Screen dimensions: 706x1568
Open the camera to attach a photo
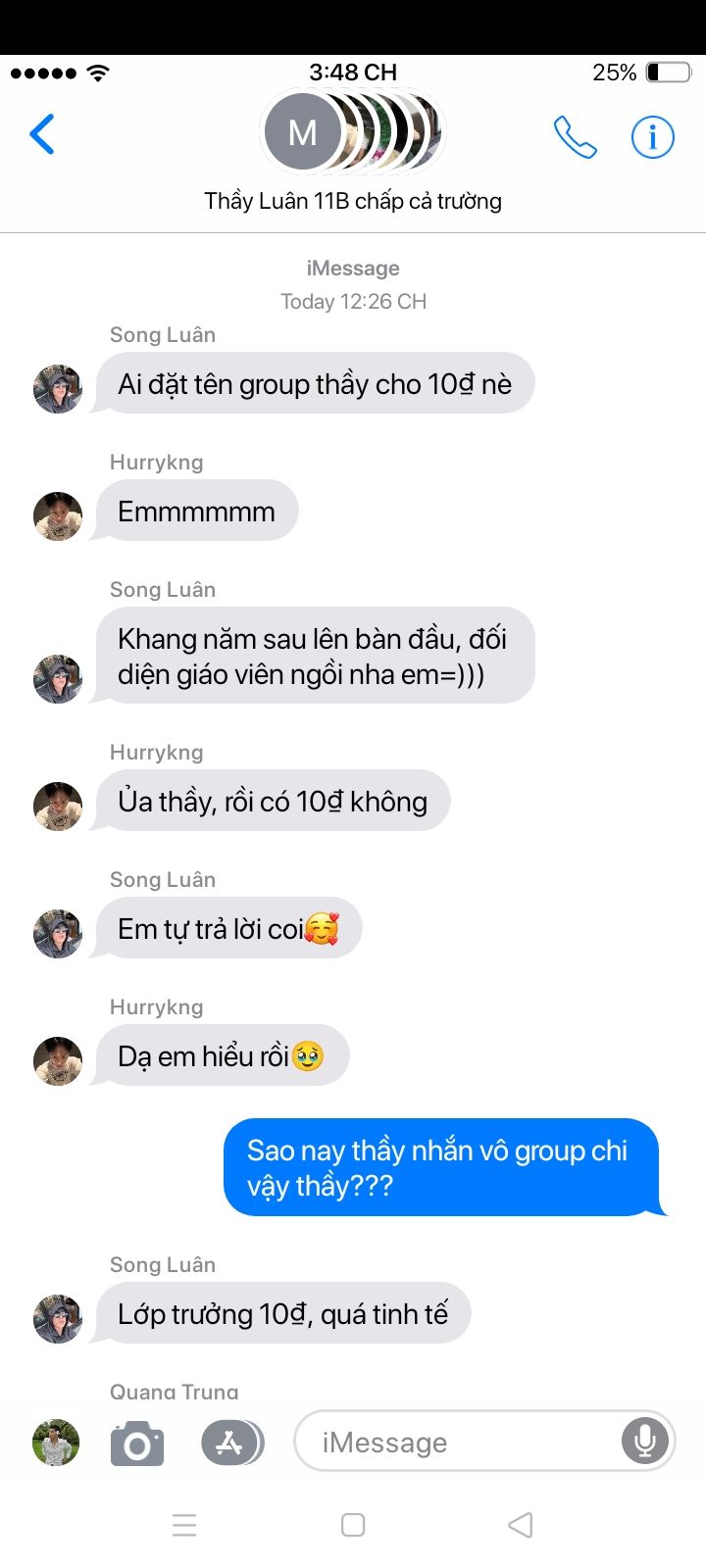(137, 1444)
